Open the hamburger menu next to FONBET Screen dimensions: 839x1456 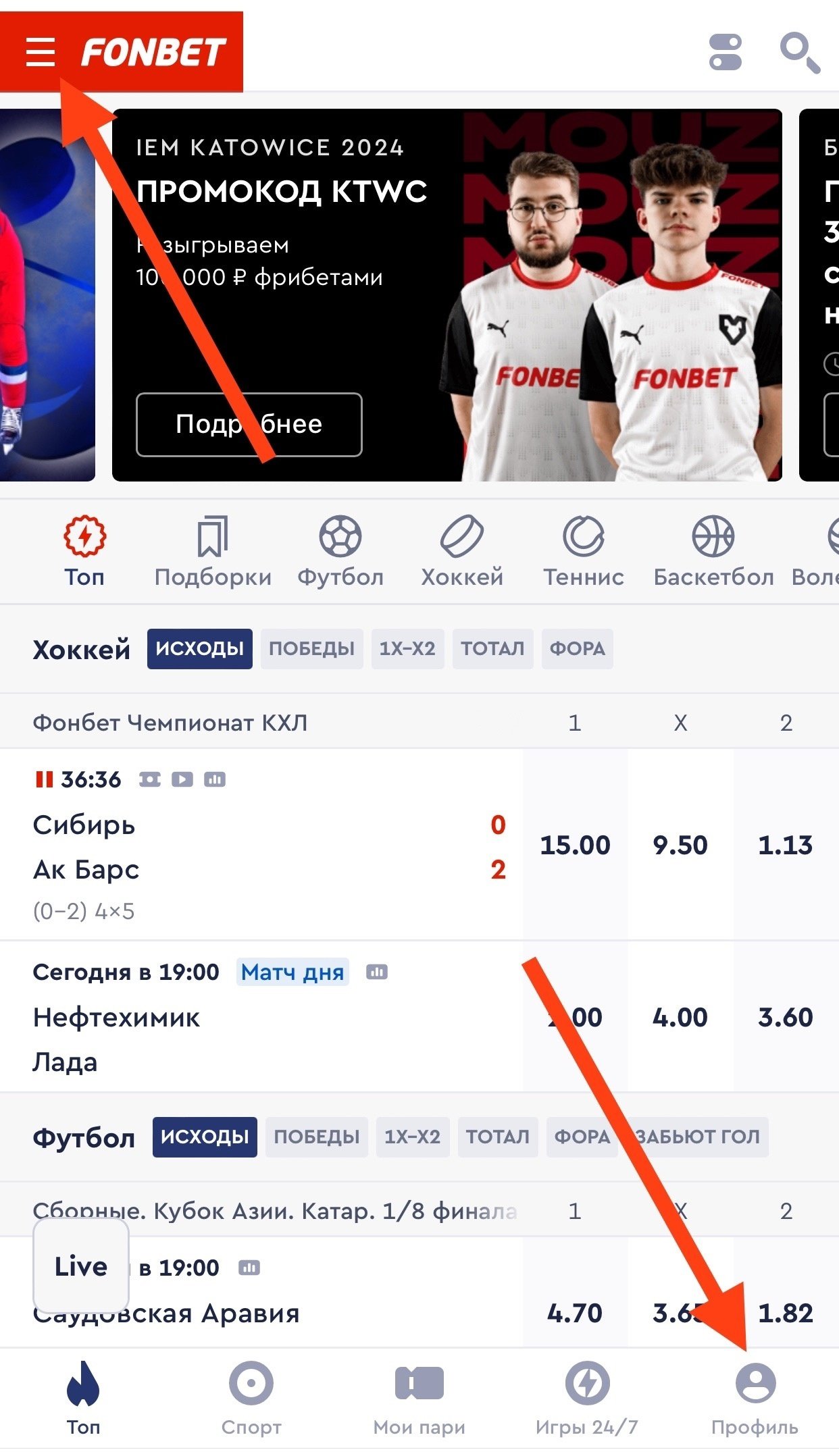tap(41, 52)
